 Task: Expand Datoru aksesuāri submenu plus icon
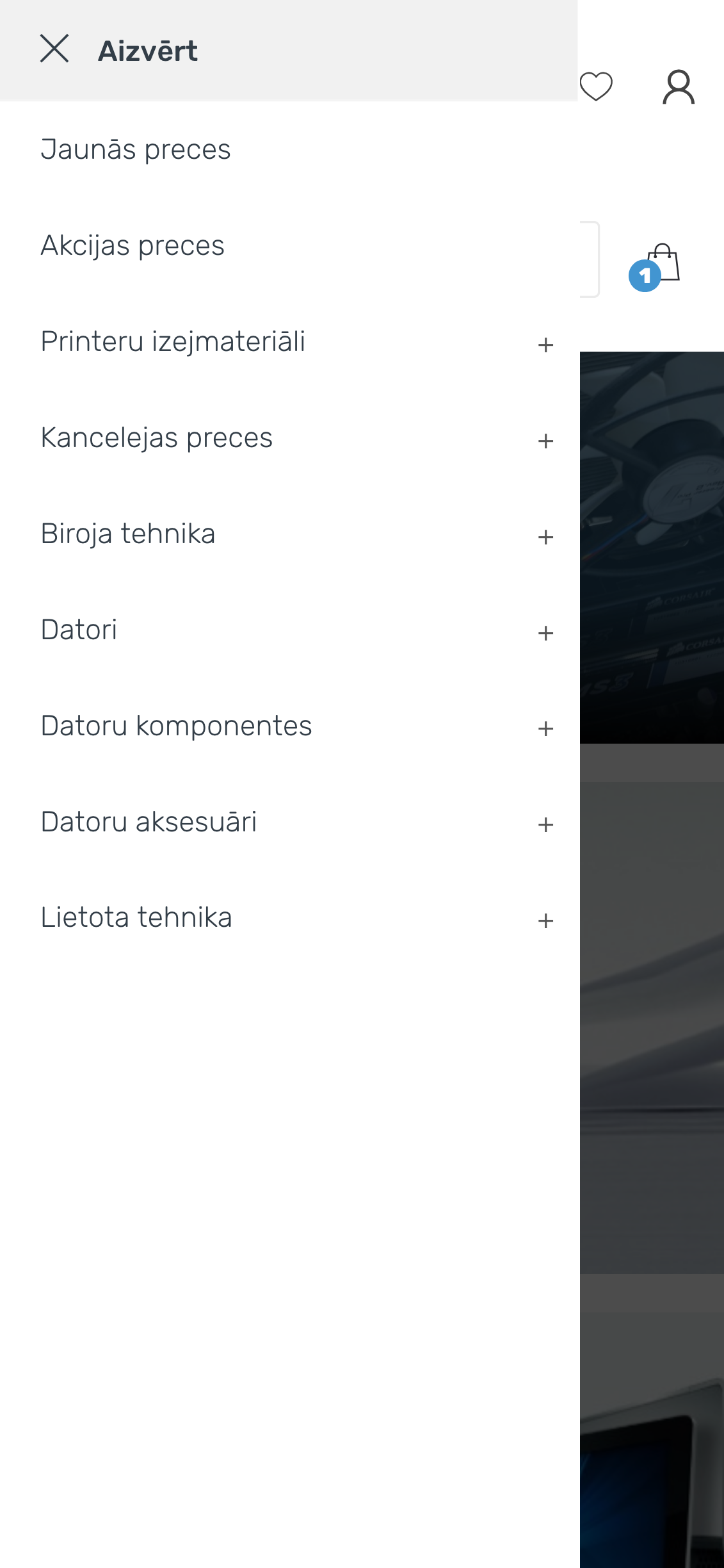click(x=545, y=825)
